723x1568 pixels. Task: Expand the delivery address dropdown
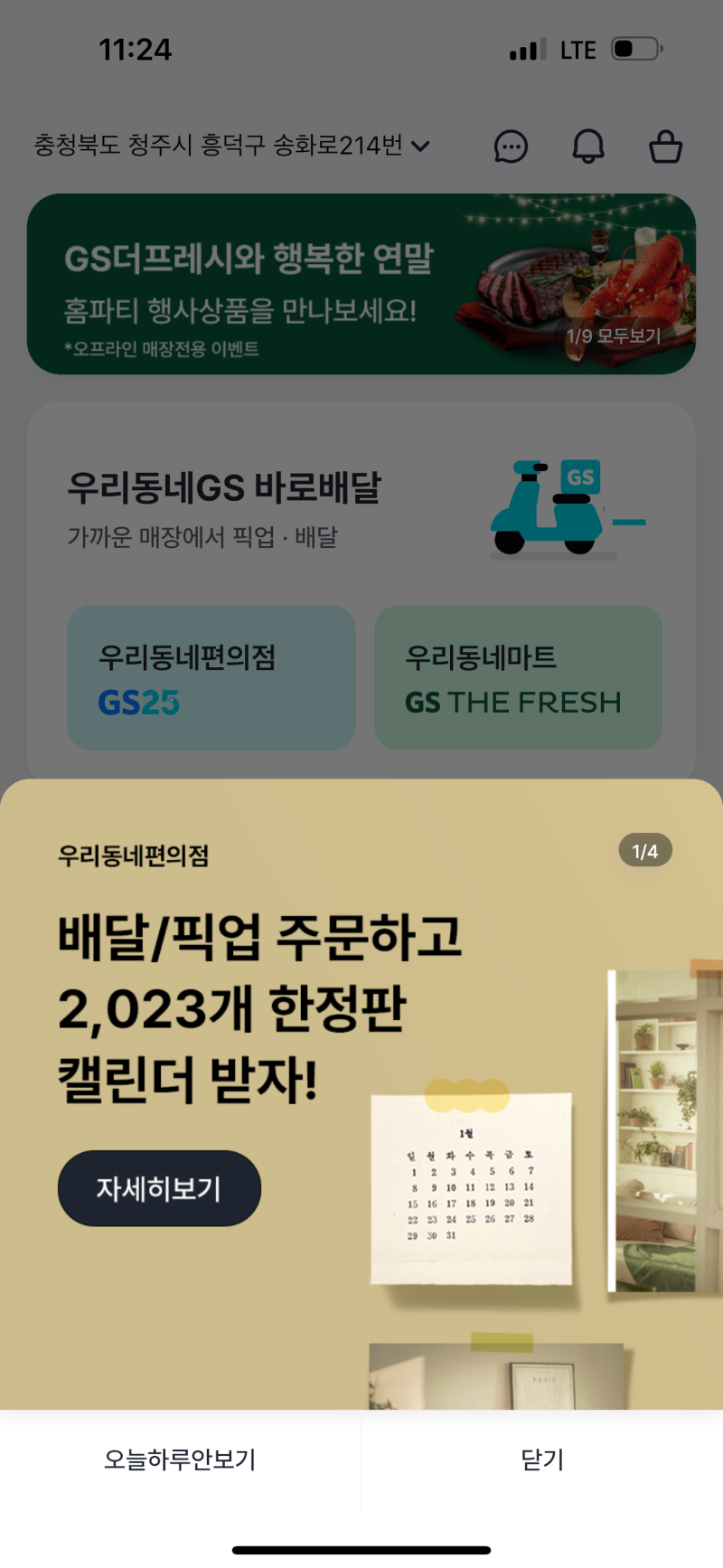419,146
